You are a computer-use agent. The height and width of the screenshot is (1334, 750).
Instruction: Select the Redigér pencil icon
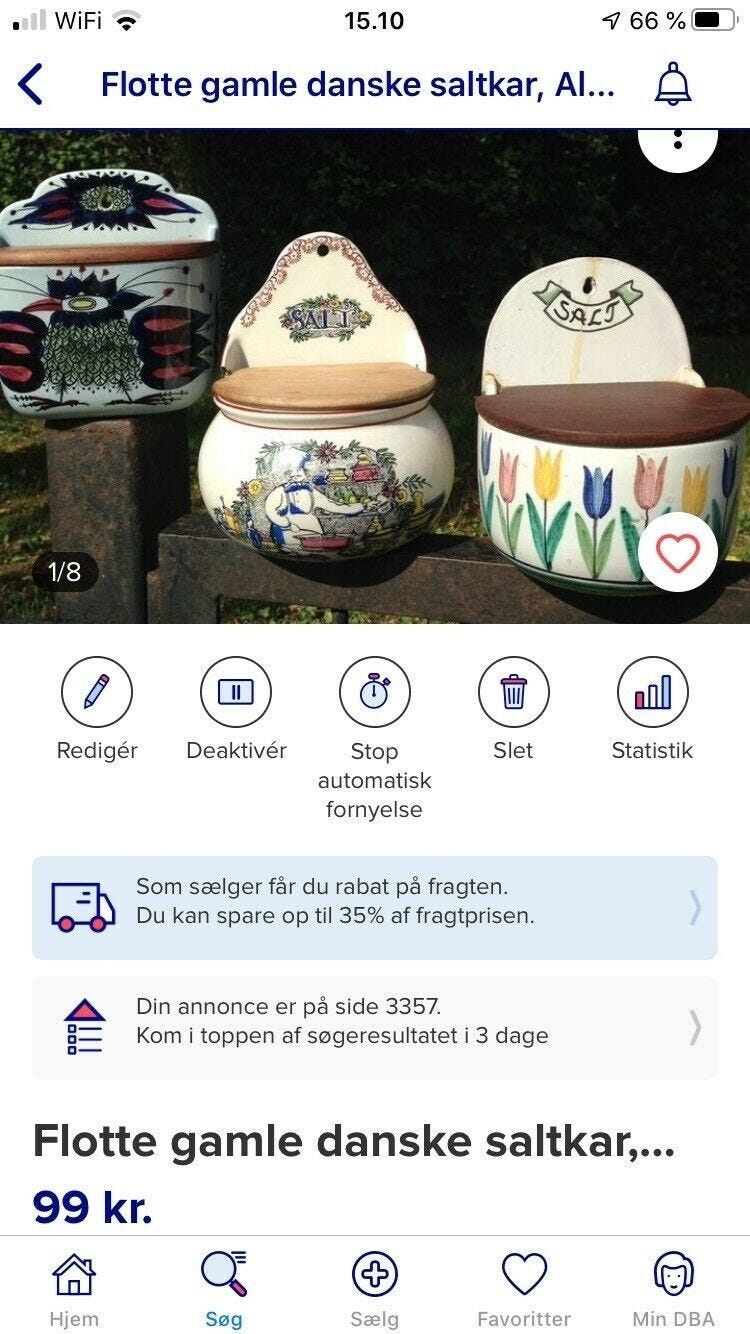coord(97,691)
